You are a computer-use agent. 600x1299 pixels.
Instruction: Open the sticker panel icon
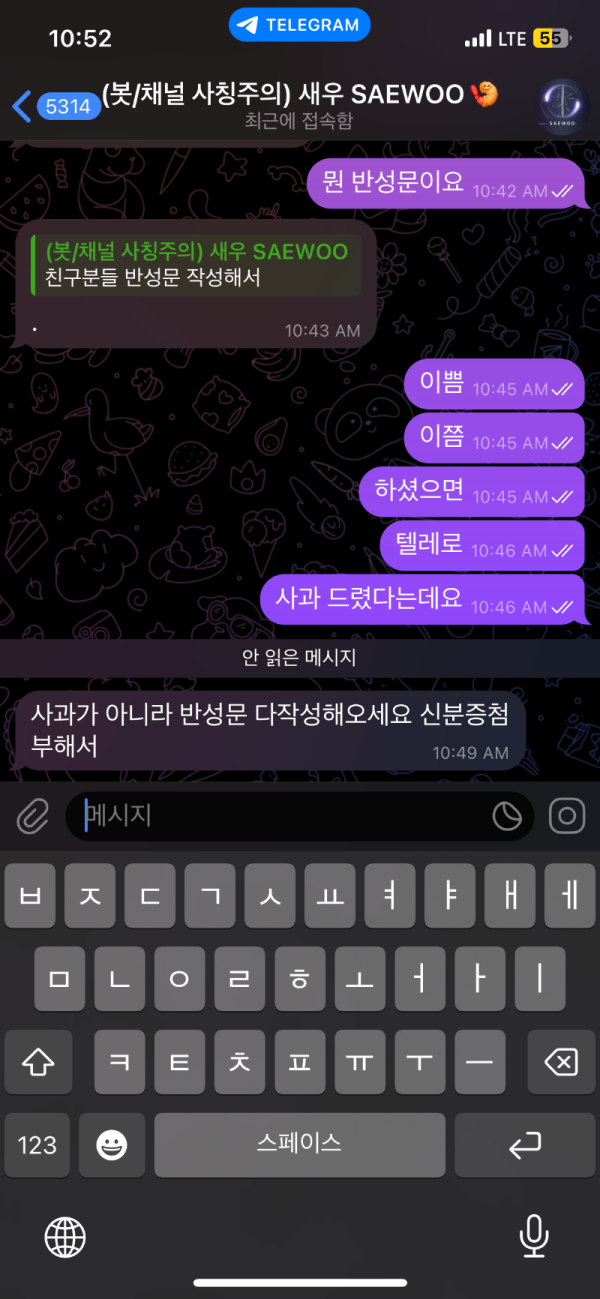coord(508,817)
